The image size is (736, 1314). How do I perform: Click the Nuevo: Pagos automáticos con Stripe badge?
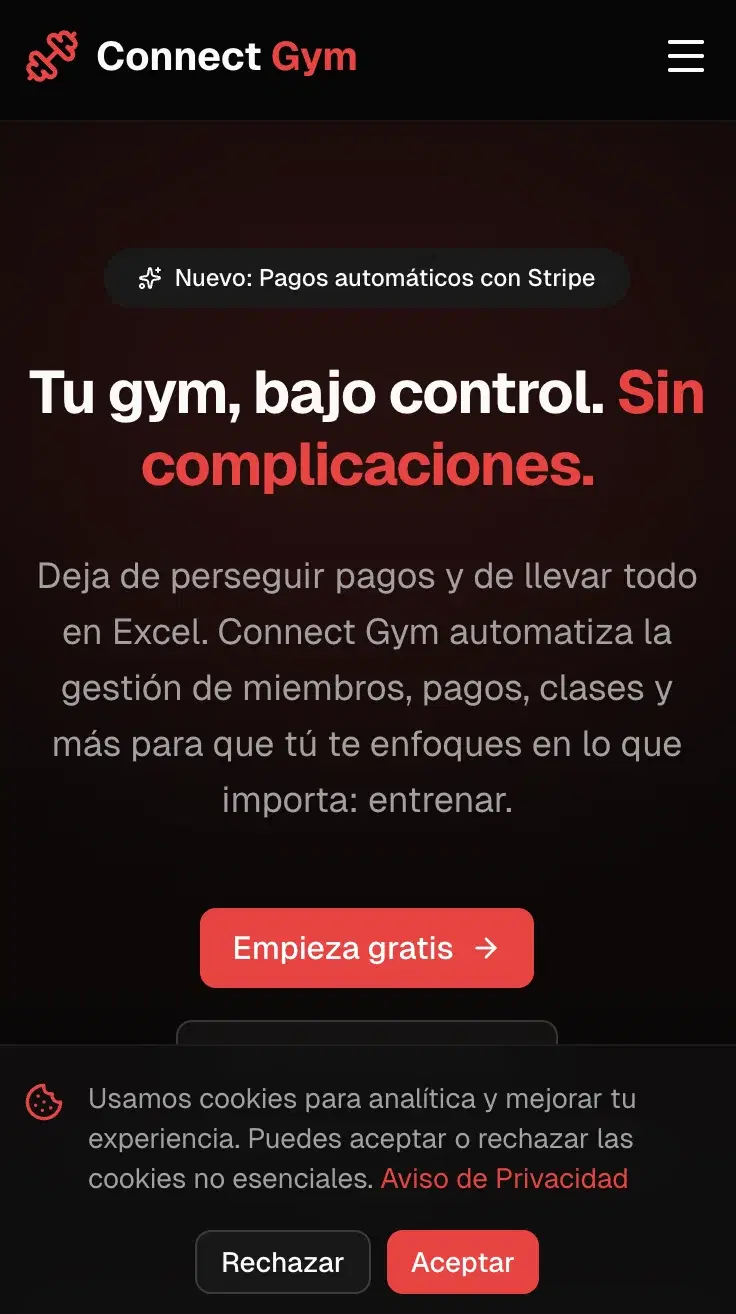coord(367,278)
